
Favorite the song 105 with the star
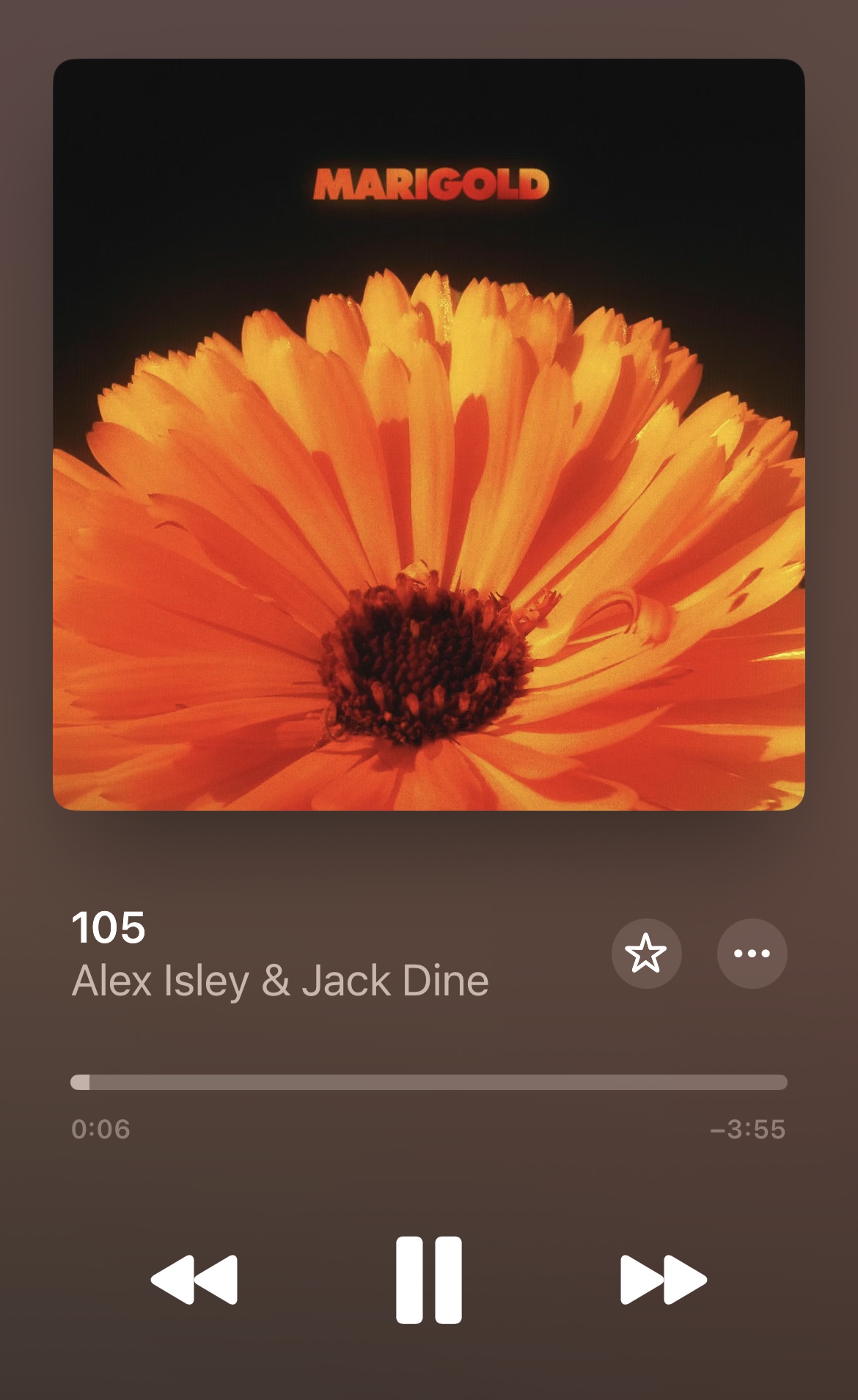tap(646, 953)
